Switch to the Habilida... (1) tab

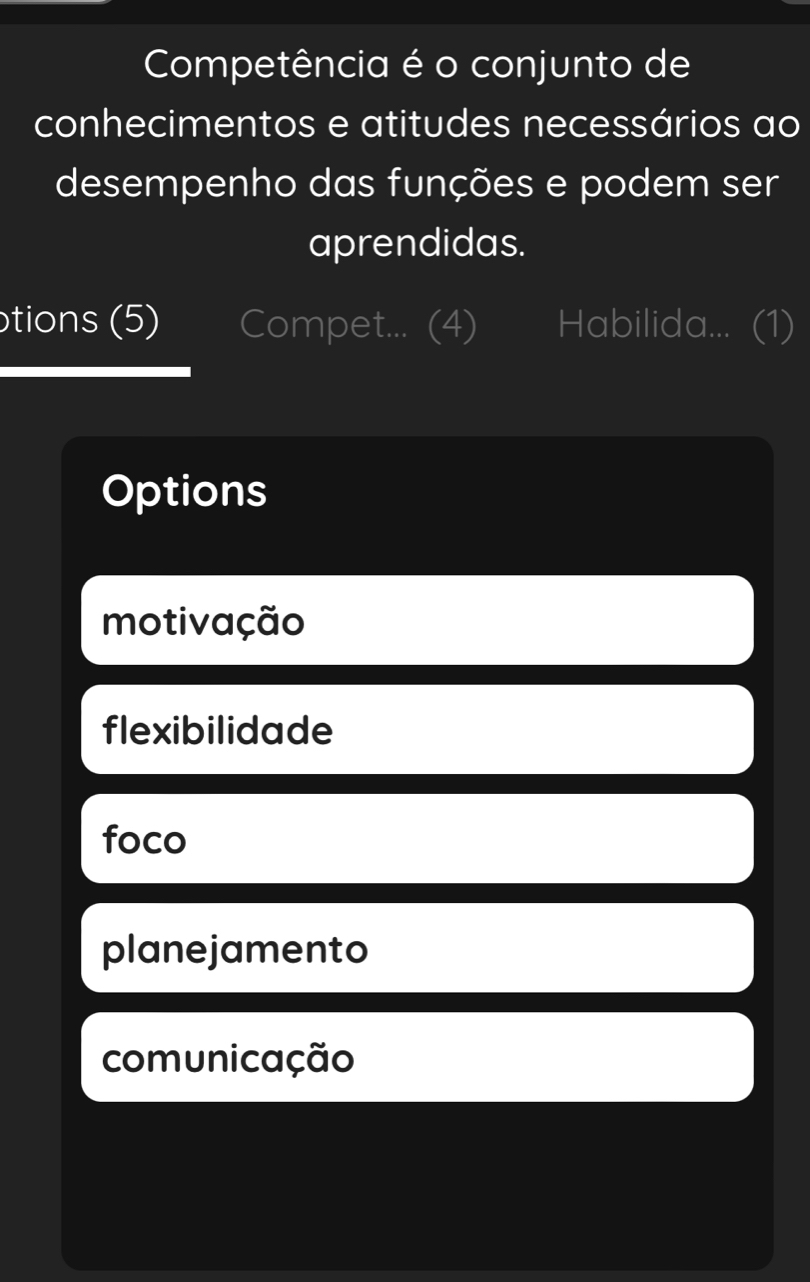coord(676,324)
